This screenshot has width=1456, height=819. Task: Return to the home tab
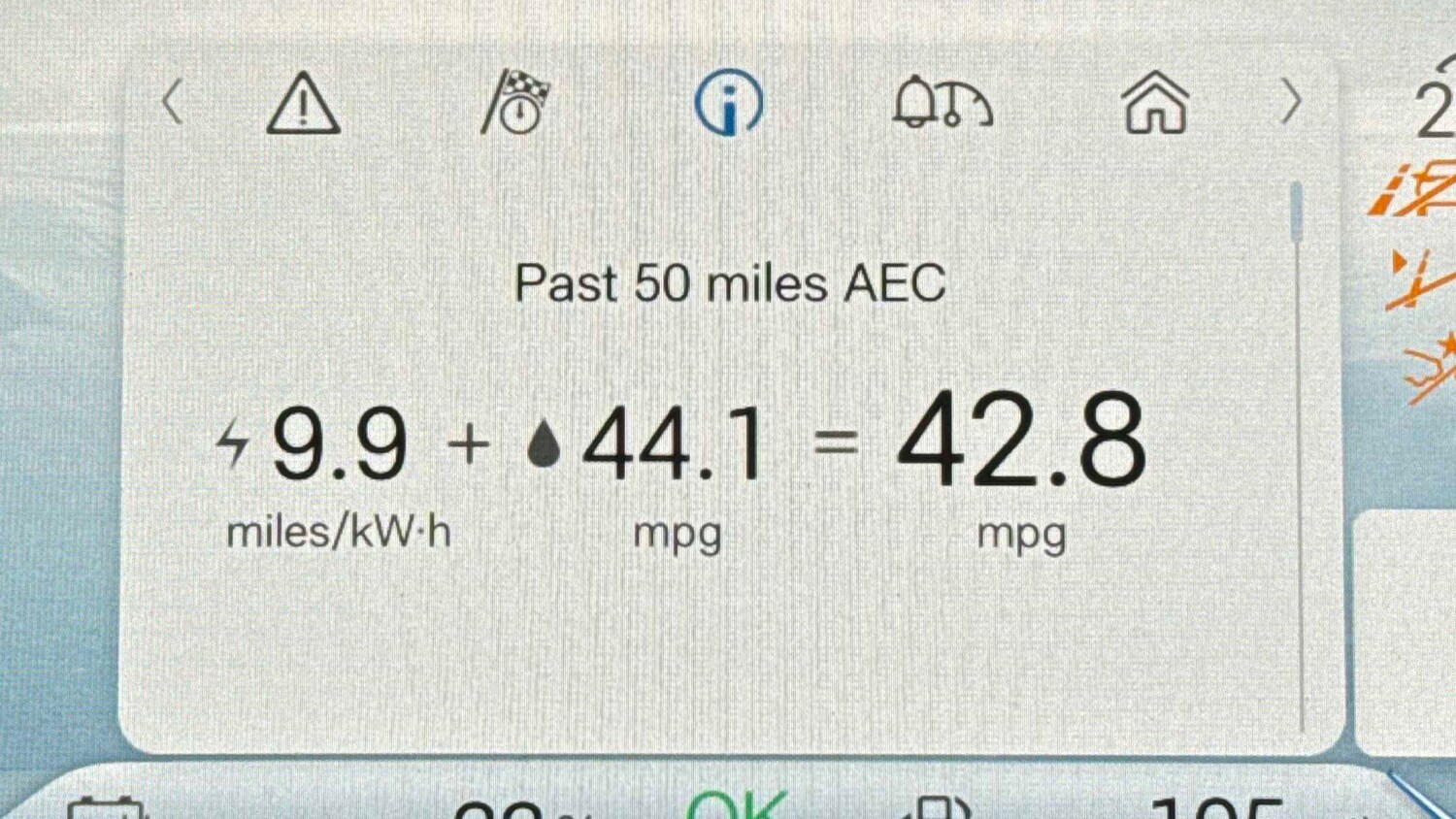pyautogui.click(x=1155, y=103)
